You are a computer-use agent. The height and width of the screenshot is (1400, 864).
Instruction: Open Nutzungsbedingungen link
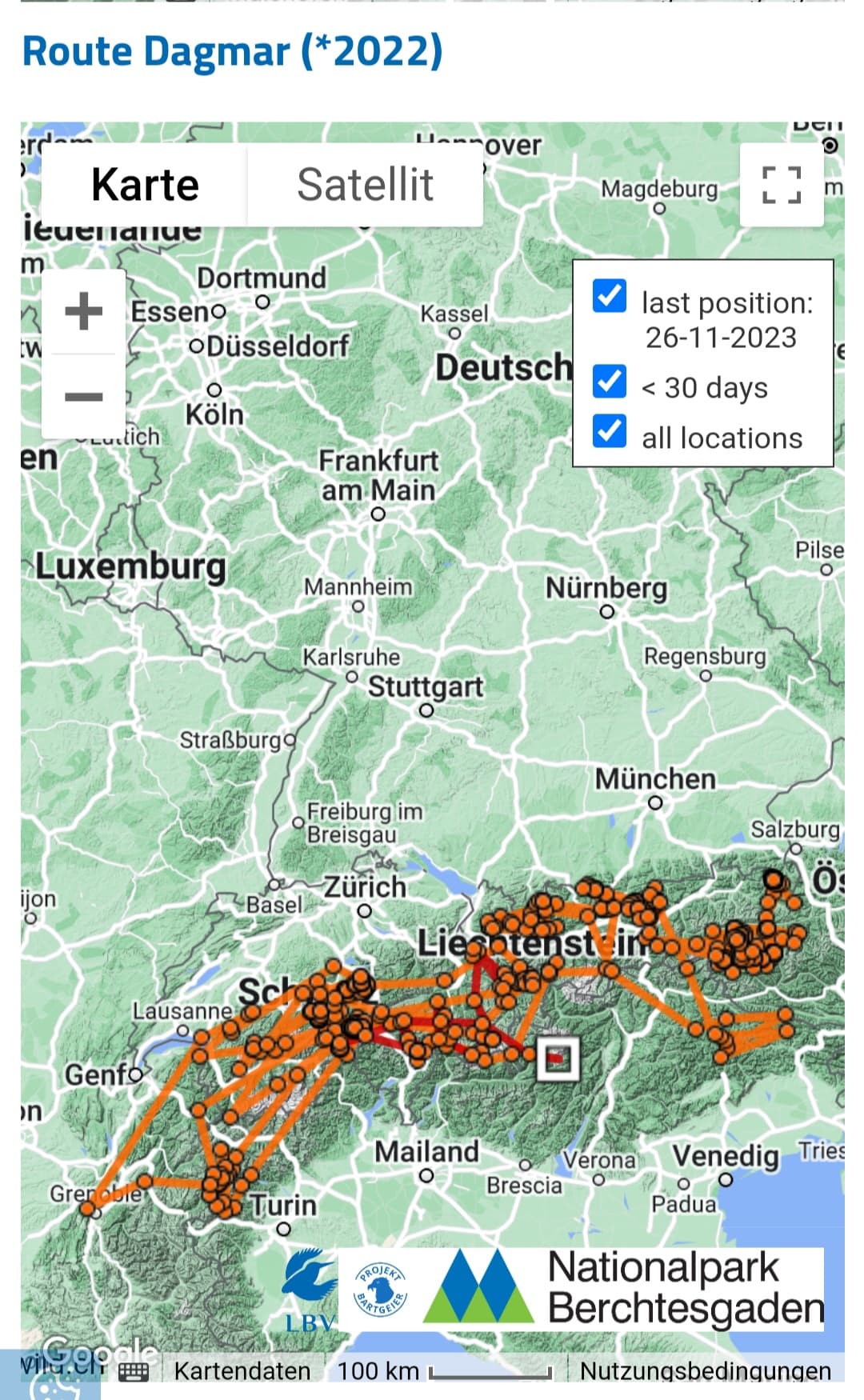pos(705,1370)
